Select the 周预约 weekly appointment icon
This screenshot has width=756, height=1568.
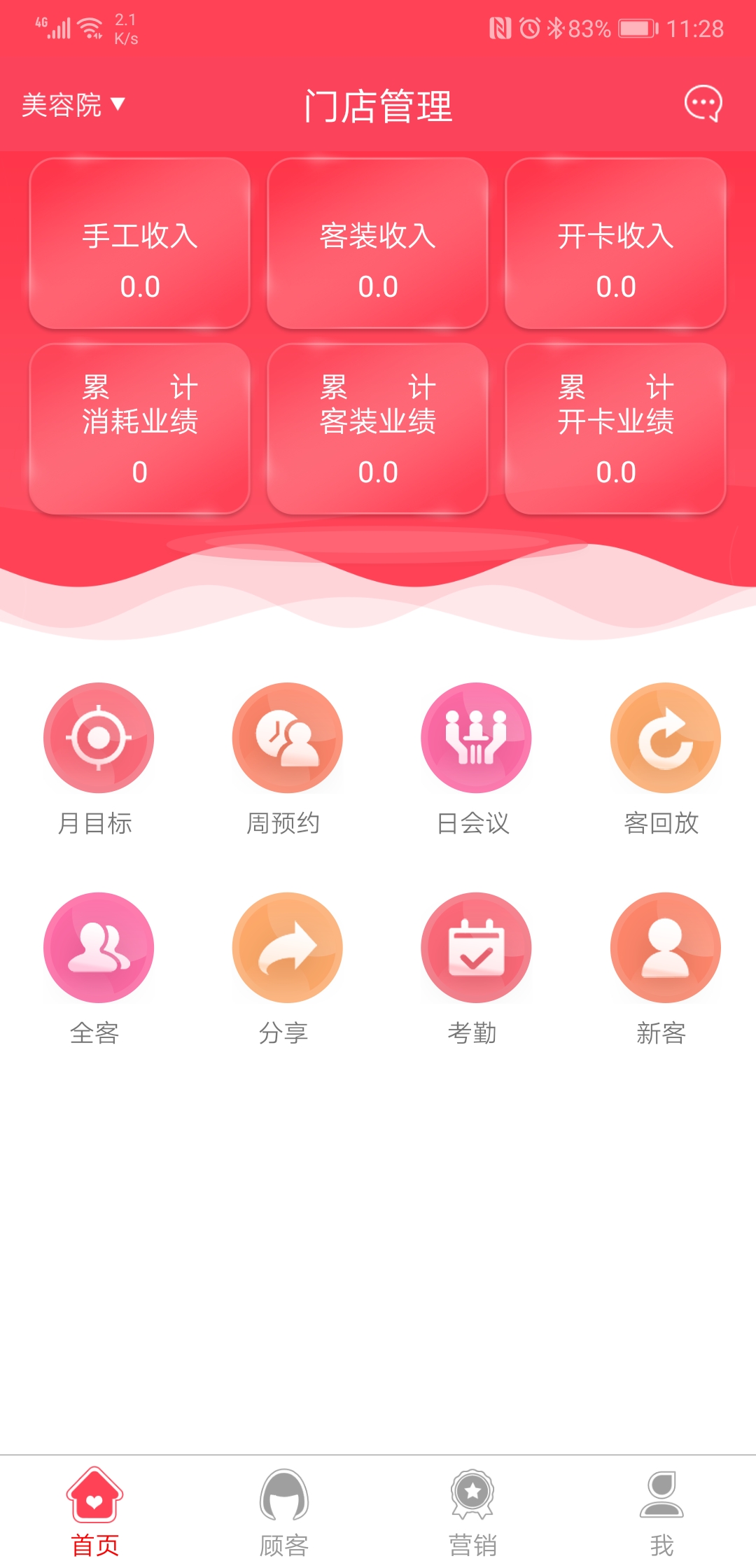pos(287,737)
